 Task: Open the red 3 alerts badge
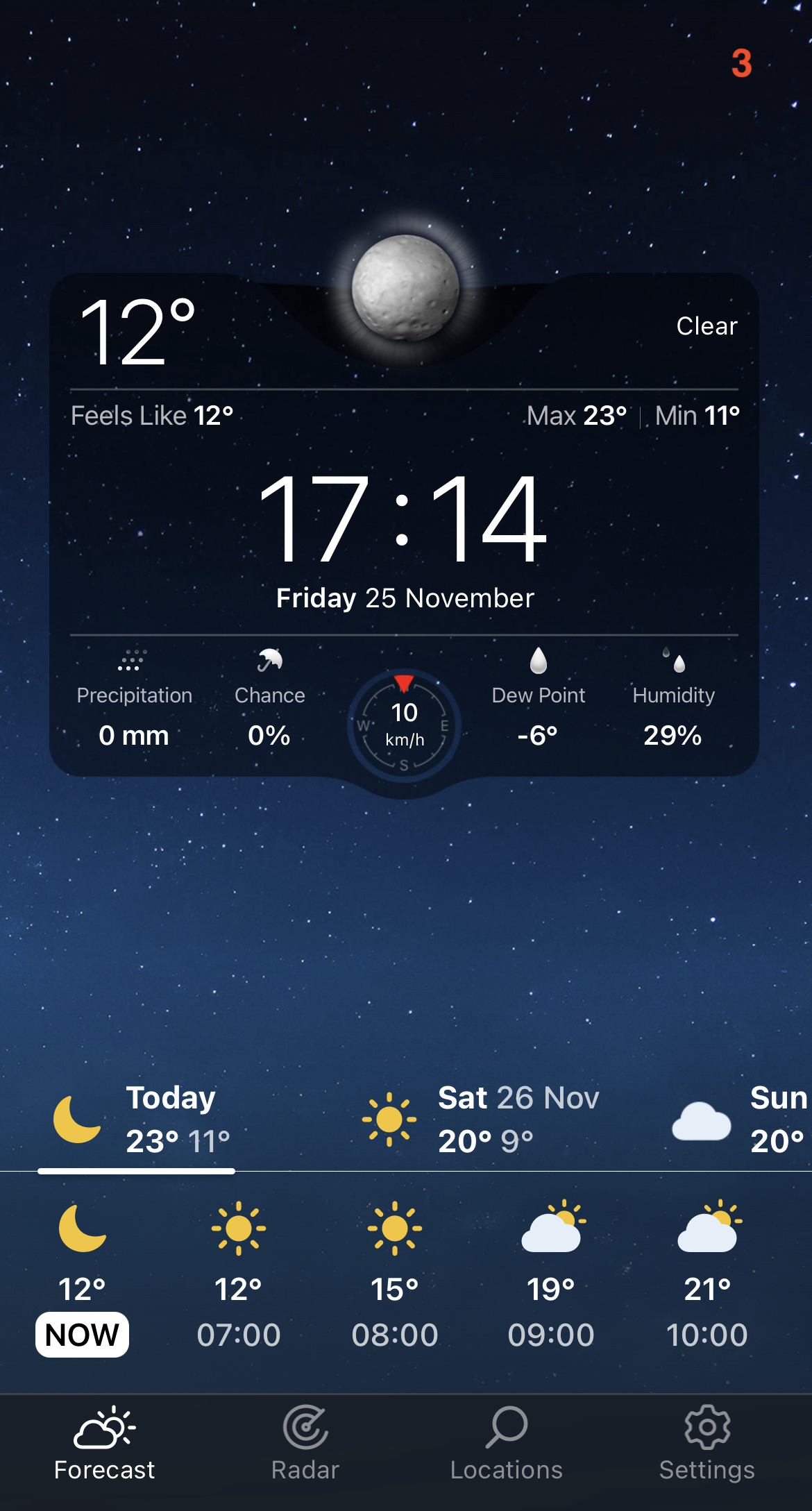741,64
